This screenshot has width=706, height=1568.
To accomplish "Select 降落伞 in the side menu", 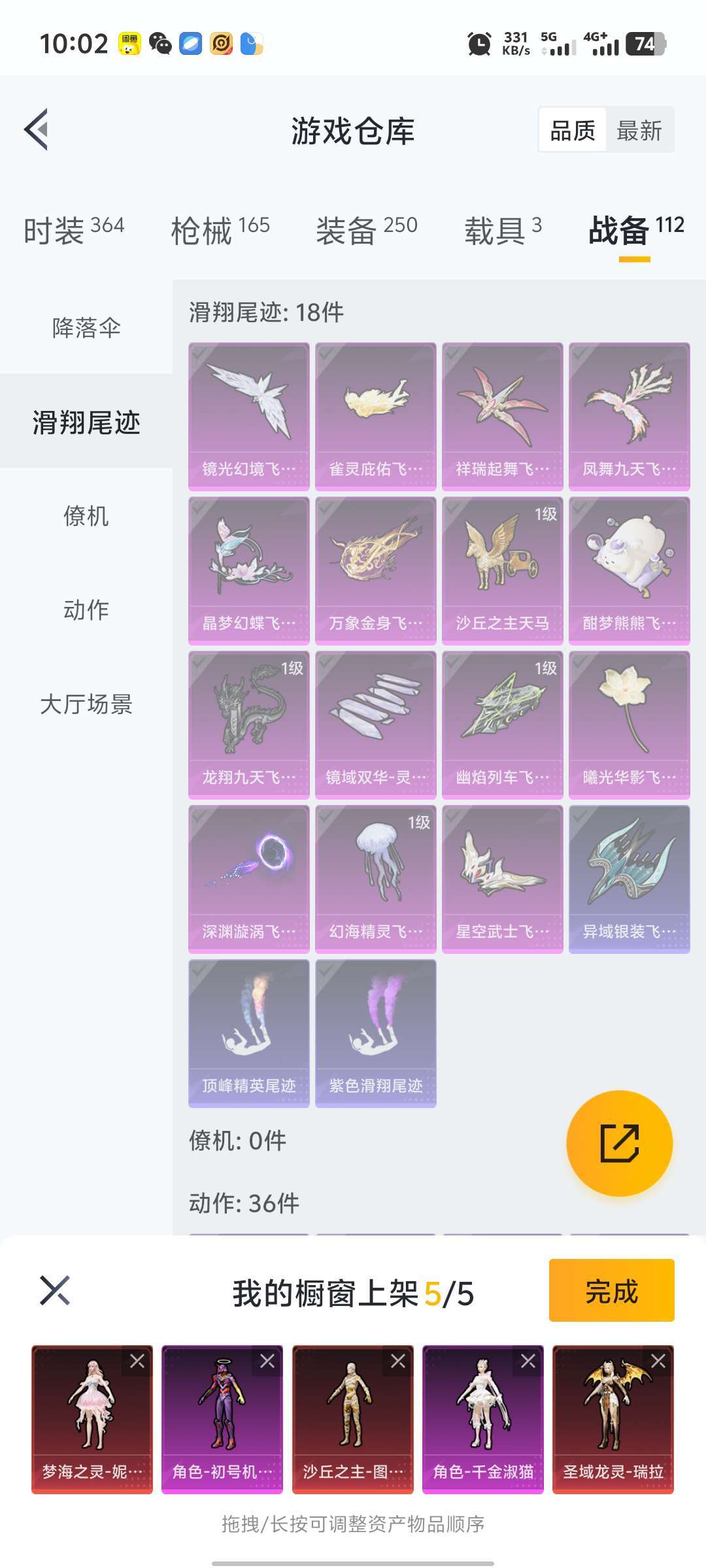I will (x=86, y=328).
